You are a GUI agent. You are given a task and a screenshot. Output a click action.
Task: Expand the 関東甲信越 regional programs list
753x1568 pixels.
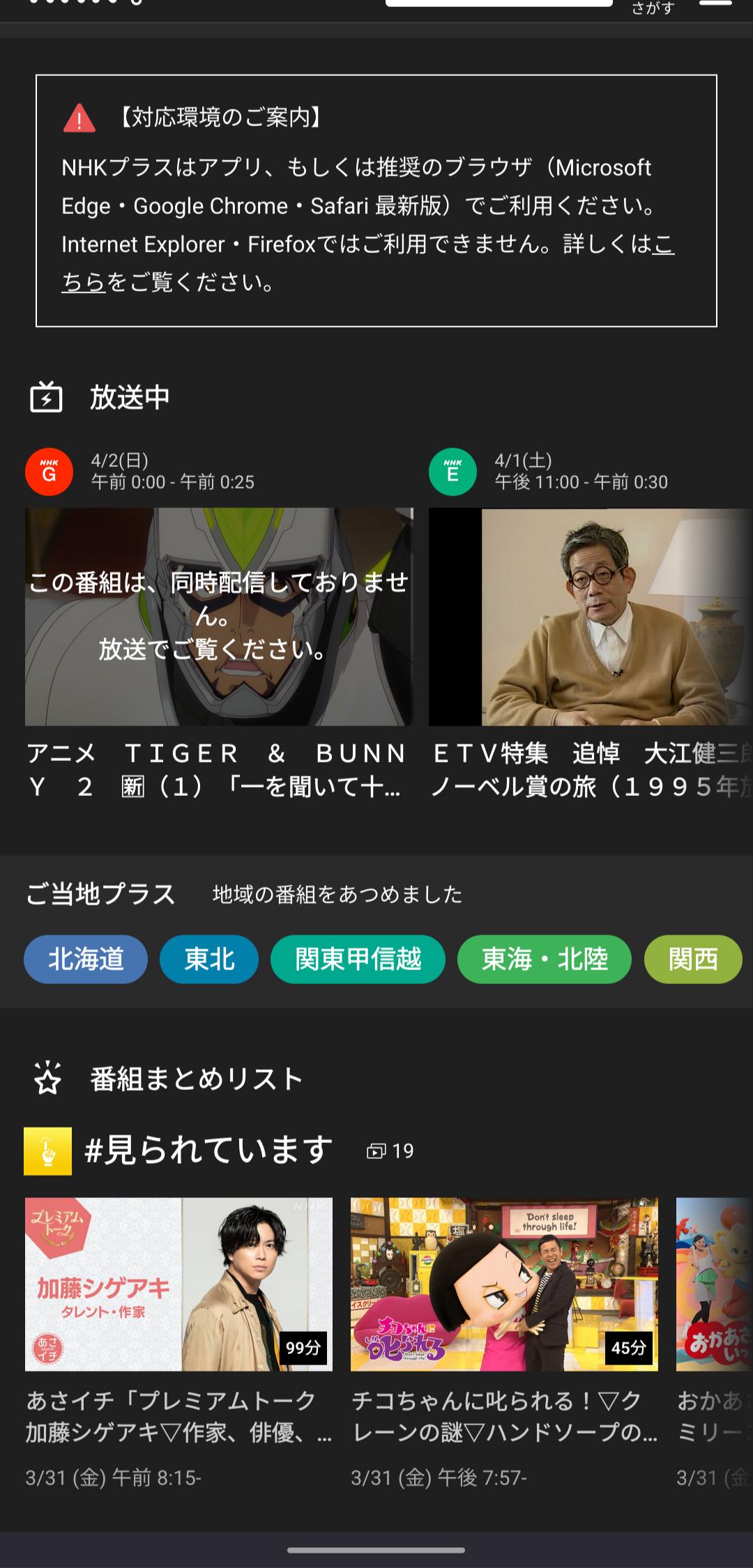357,960
